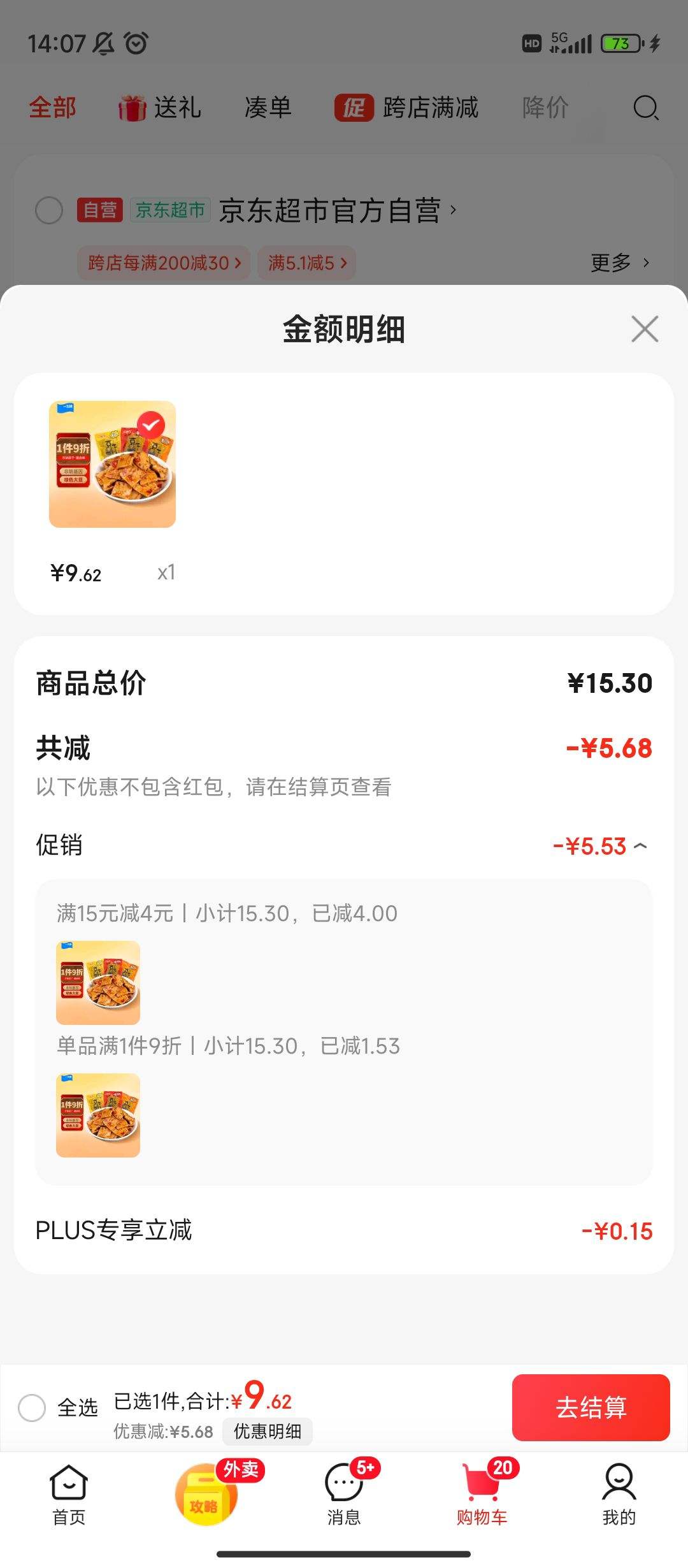Image resolution: width=688 pixels, height=1568 pixels.
Task: Tap 去结算 to check out
Action: pos(591,1407)
